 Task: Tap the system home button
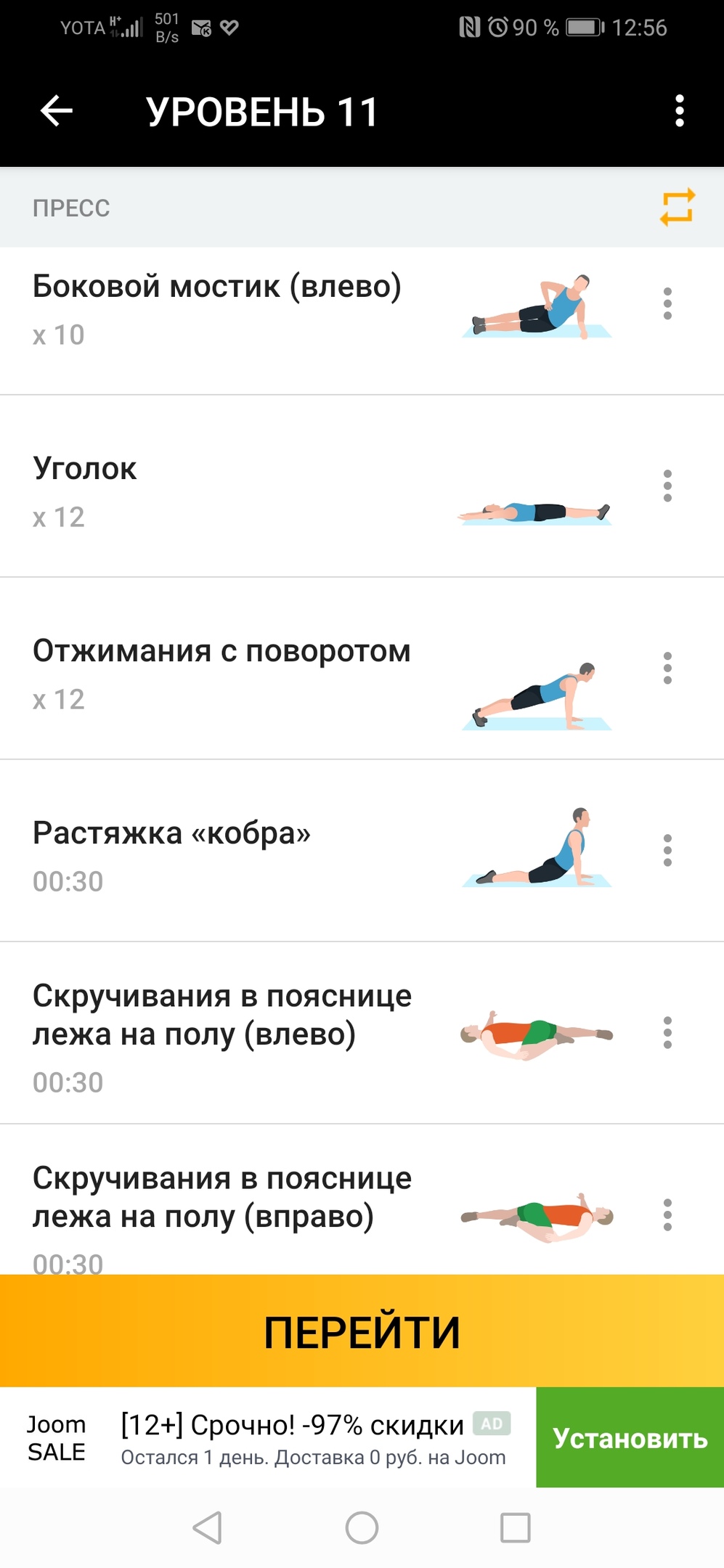point(362,1527)
